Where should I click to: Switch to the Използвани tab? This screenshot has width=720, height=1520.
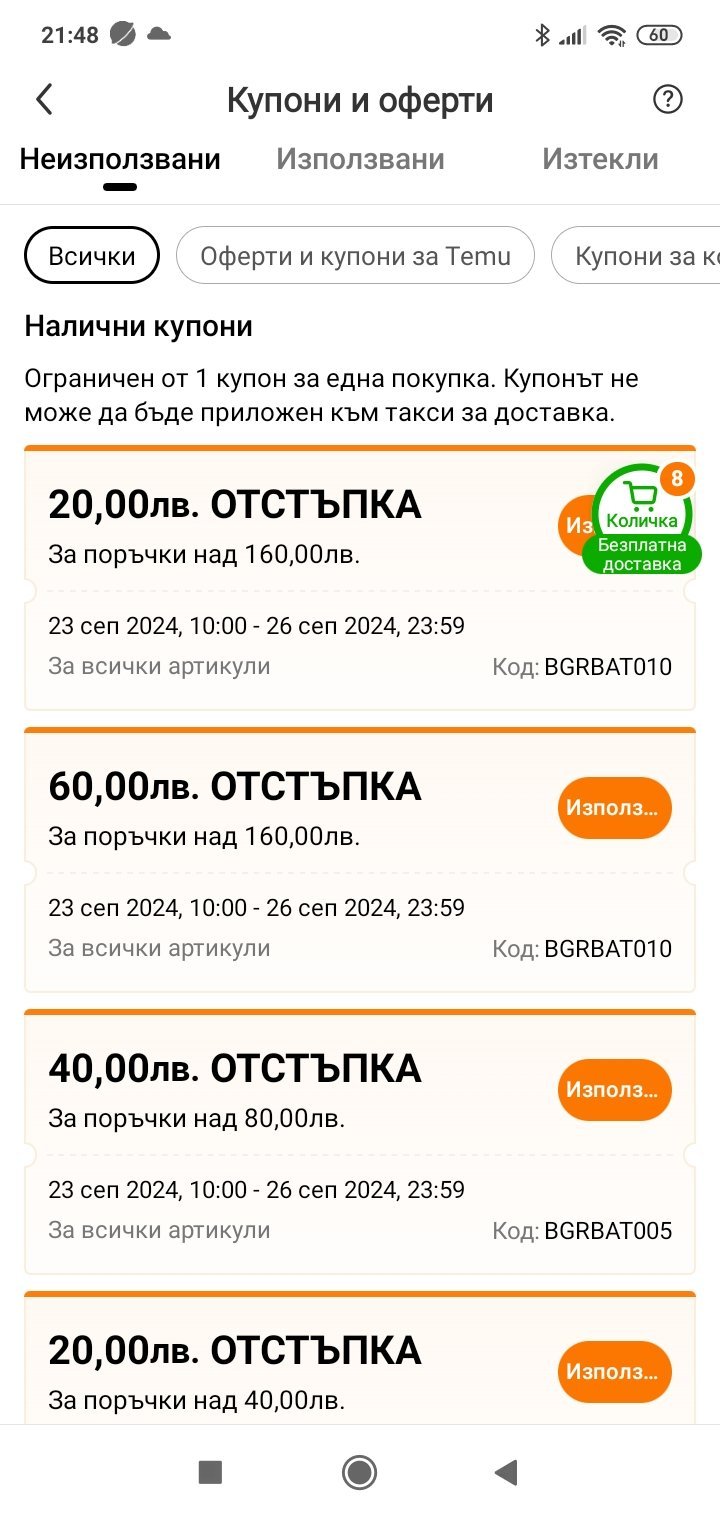[x=360, y=159]
